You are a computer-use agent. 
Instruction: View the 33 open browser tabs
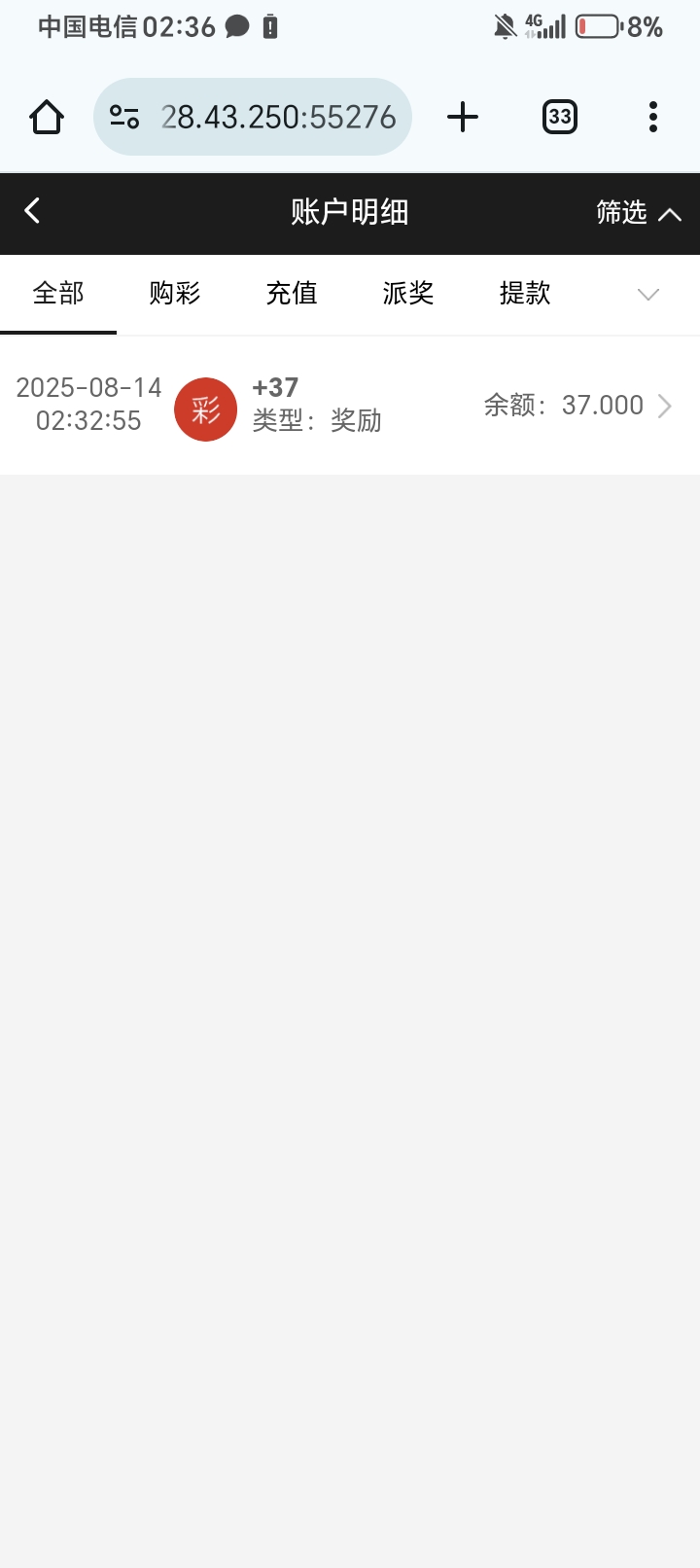(560, 117)
